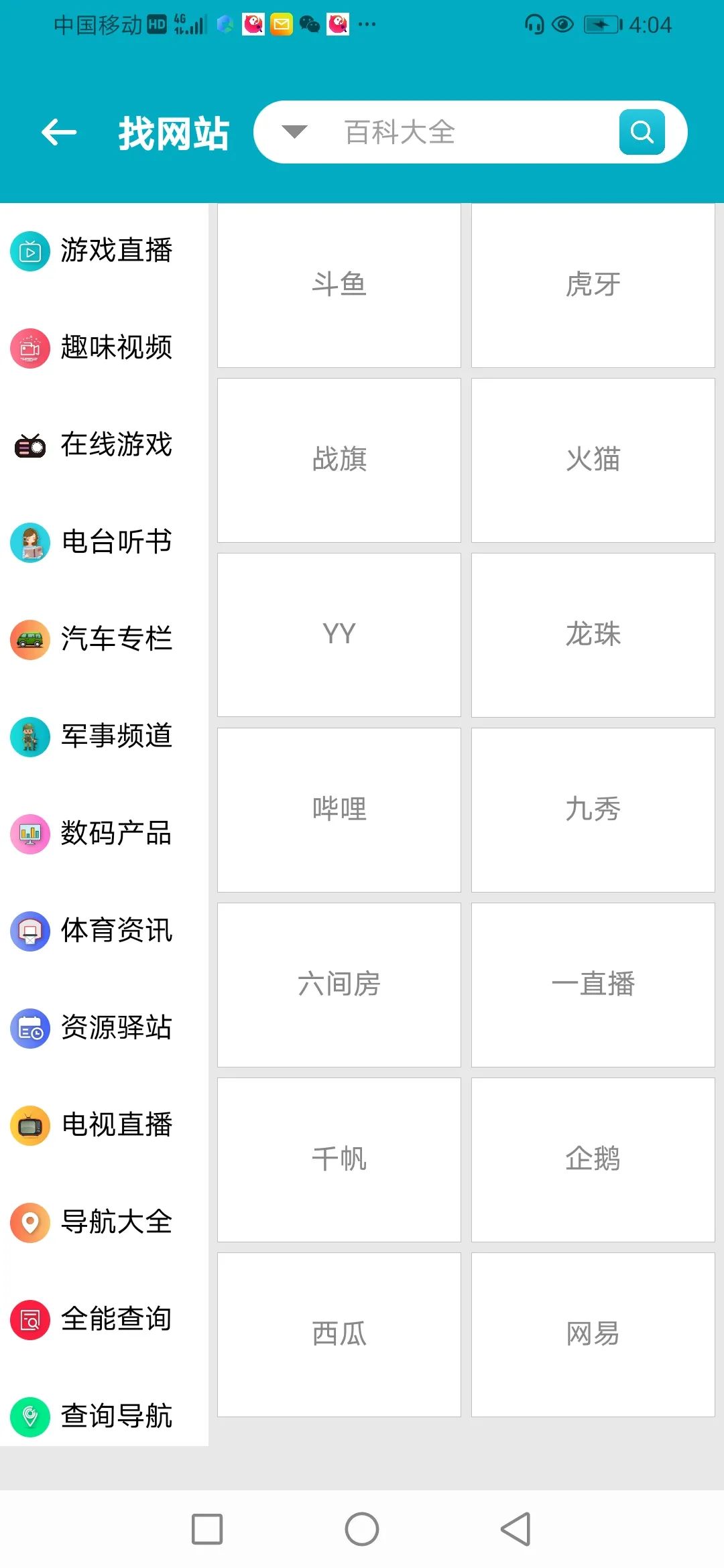Open the 数码产品 chart icon
This screenshot has width=724, height=1568.
[x=29, y=834]
